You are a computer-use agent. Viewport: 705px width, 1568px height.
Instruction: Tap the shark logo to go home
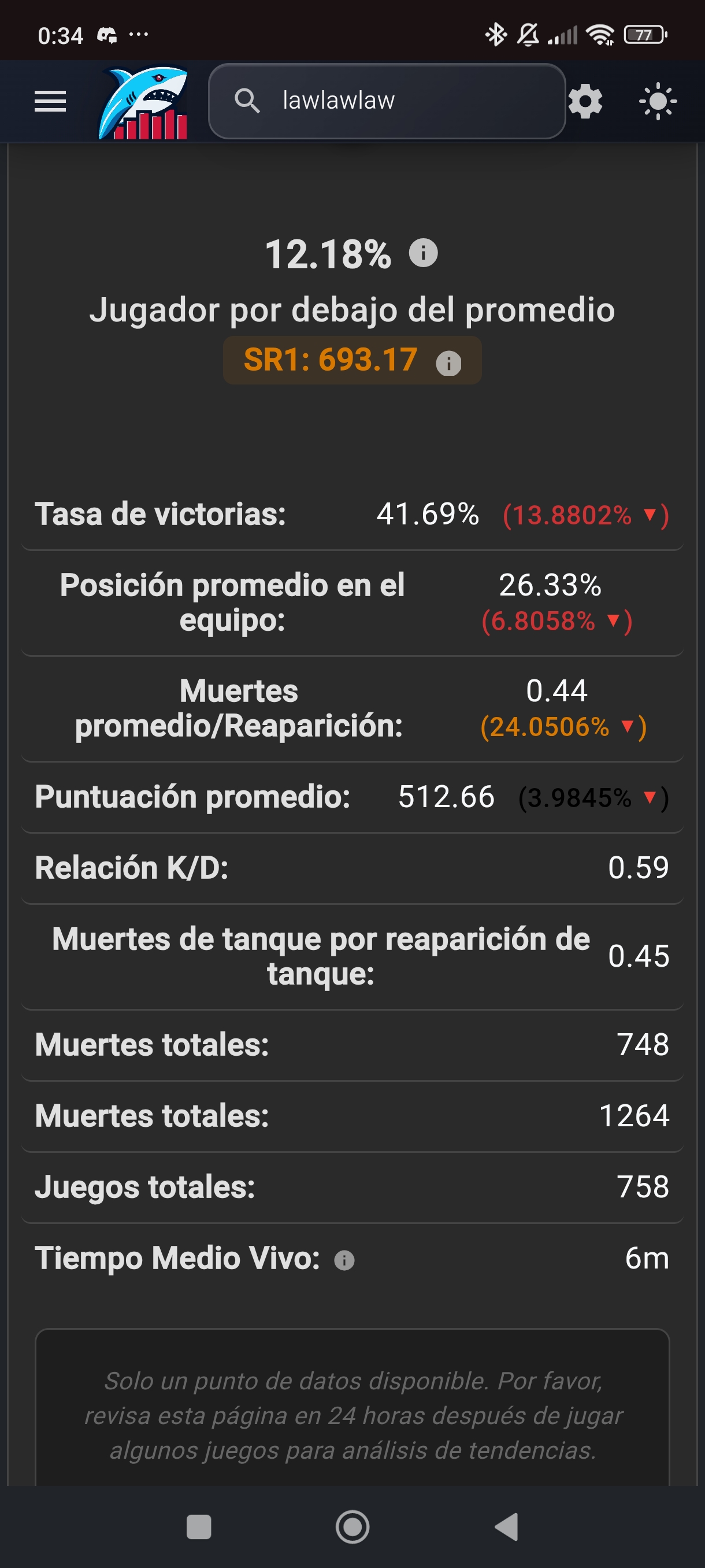pyautogui.click(x=143, y=102)
